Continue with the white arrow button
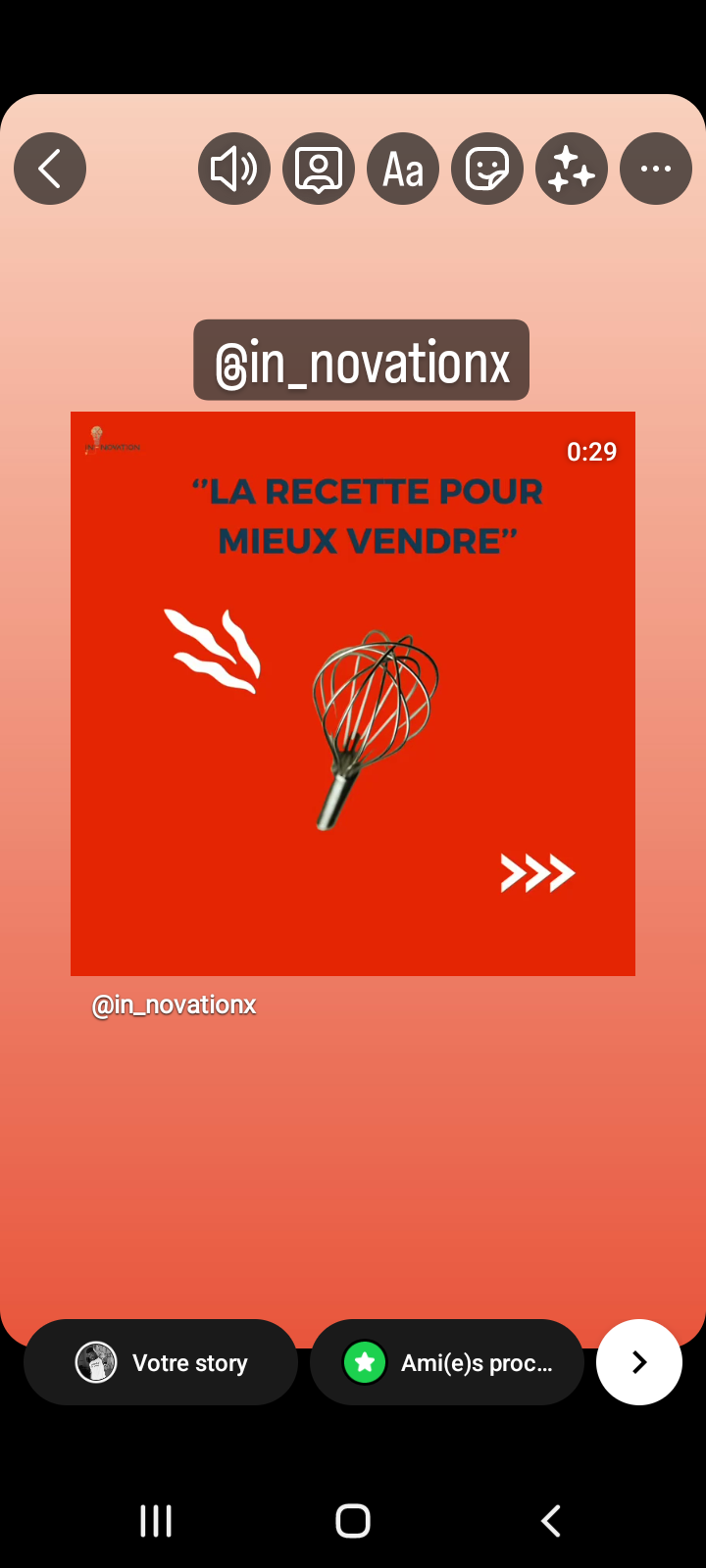This screenshot has height=1568, width=706. (639, 1362)
